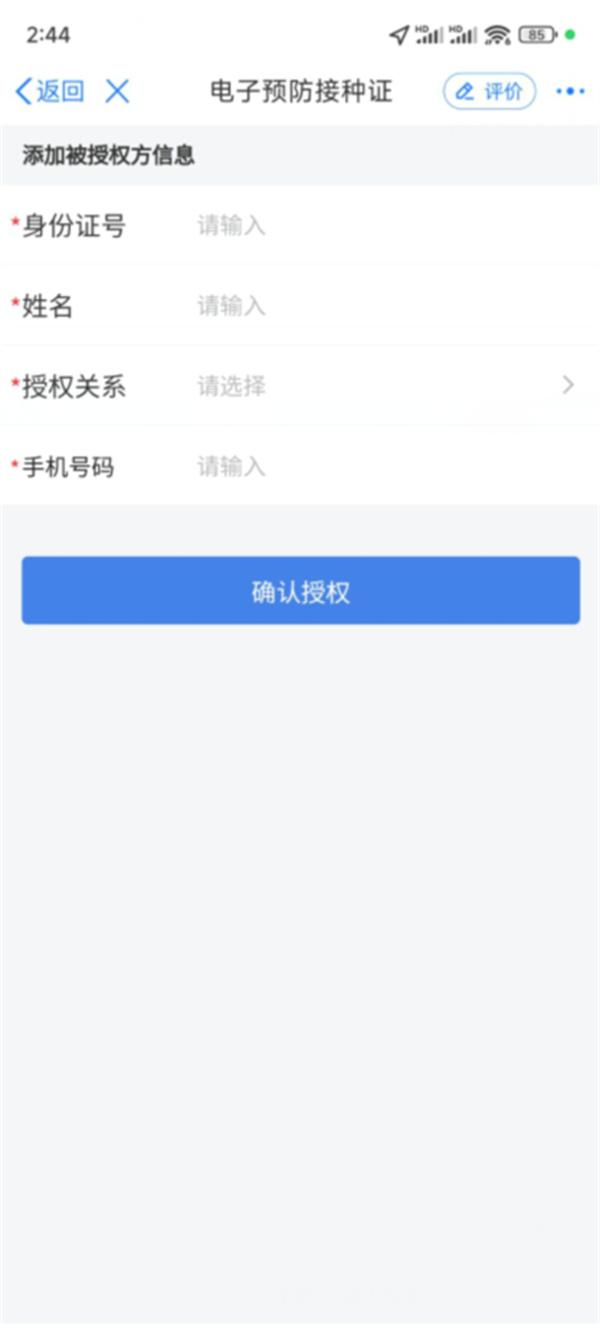600x1328 pixels.
Task: Open the three-dot more menu
Action: pos(570,92)
